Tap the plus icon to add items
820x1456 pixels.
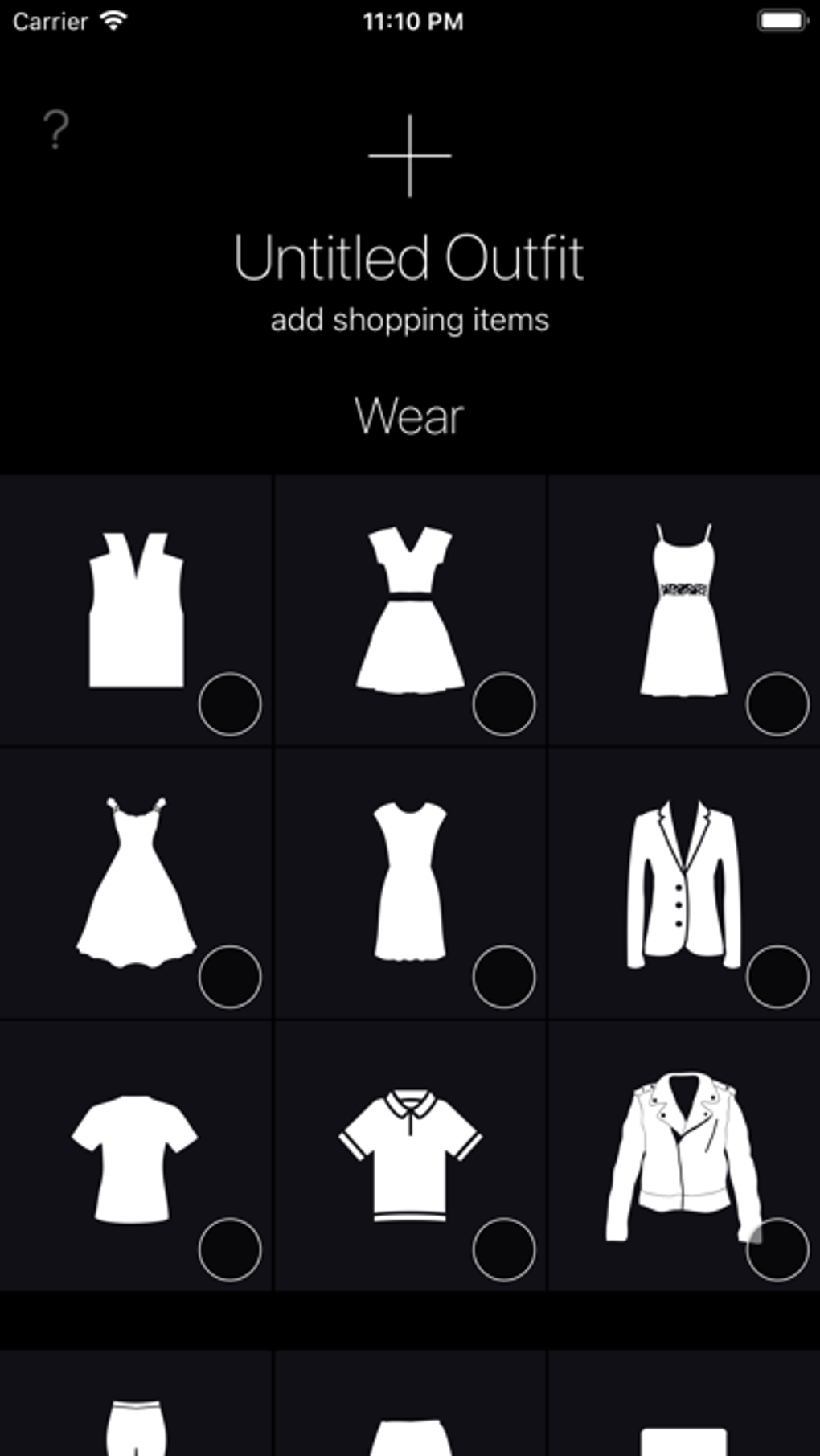pyautogui.click(x=410, y=156)
